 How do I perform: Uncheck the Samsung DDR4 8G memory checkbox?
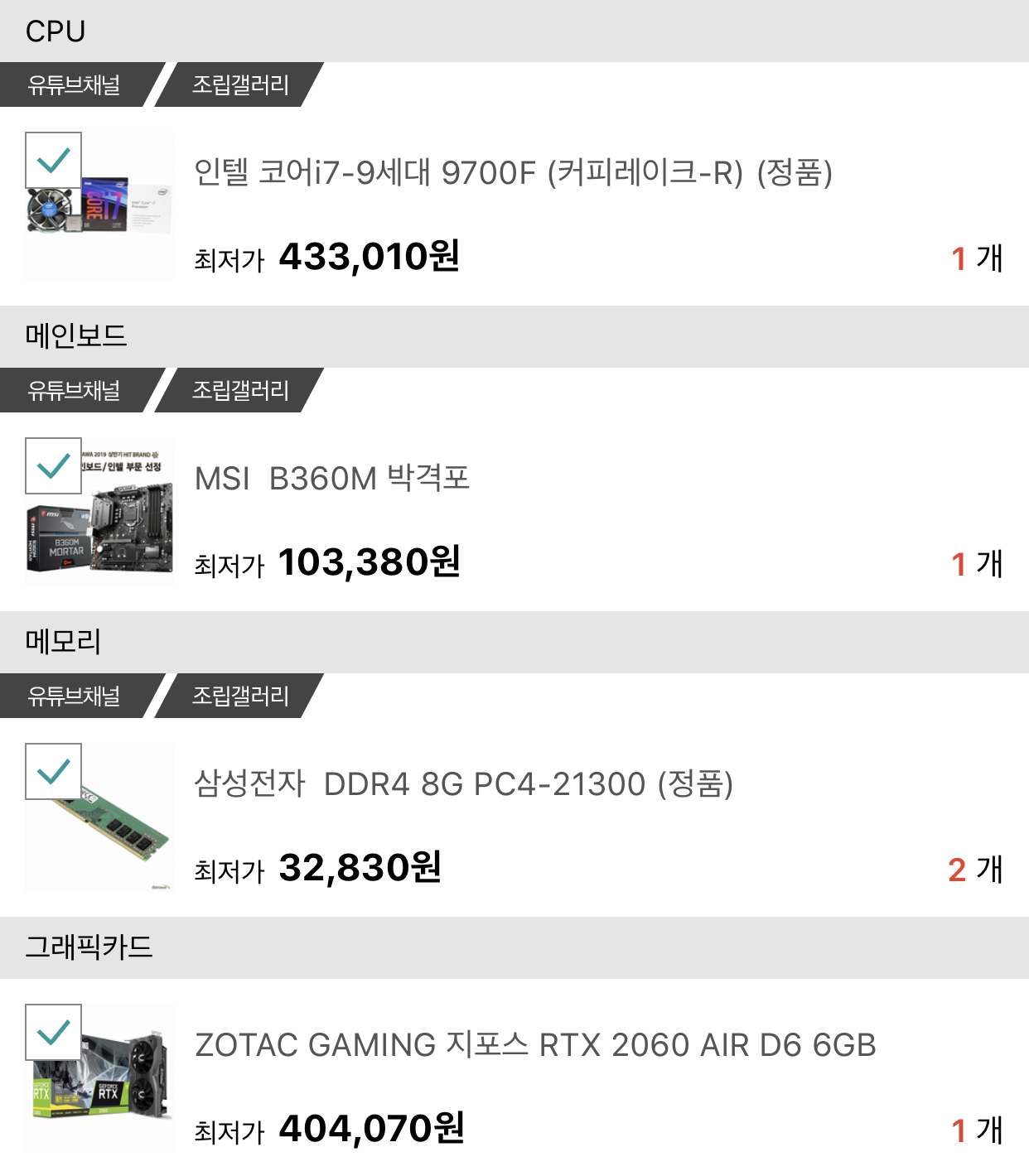point(53,771)
